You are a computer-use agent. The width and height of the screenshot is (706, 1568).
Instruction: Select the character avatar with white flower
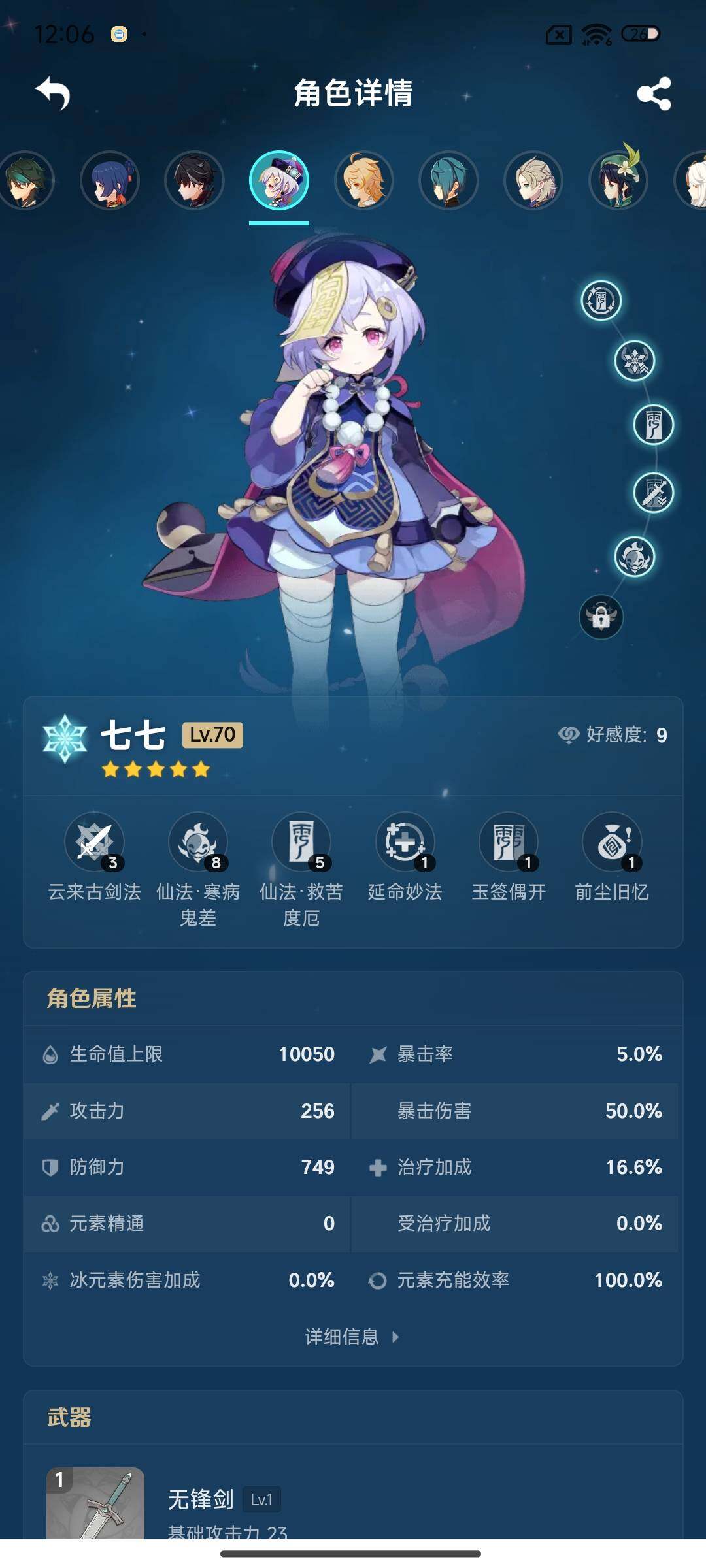coord(618,180)
